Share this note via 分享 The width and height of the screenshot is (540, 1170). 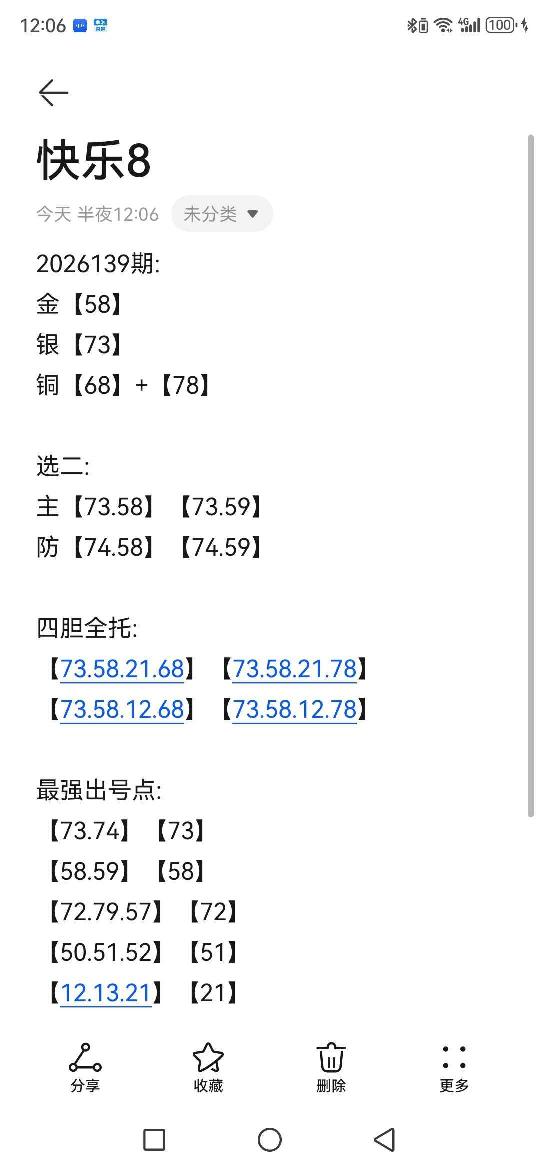pyautogui.click(x=85, y=1068)
